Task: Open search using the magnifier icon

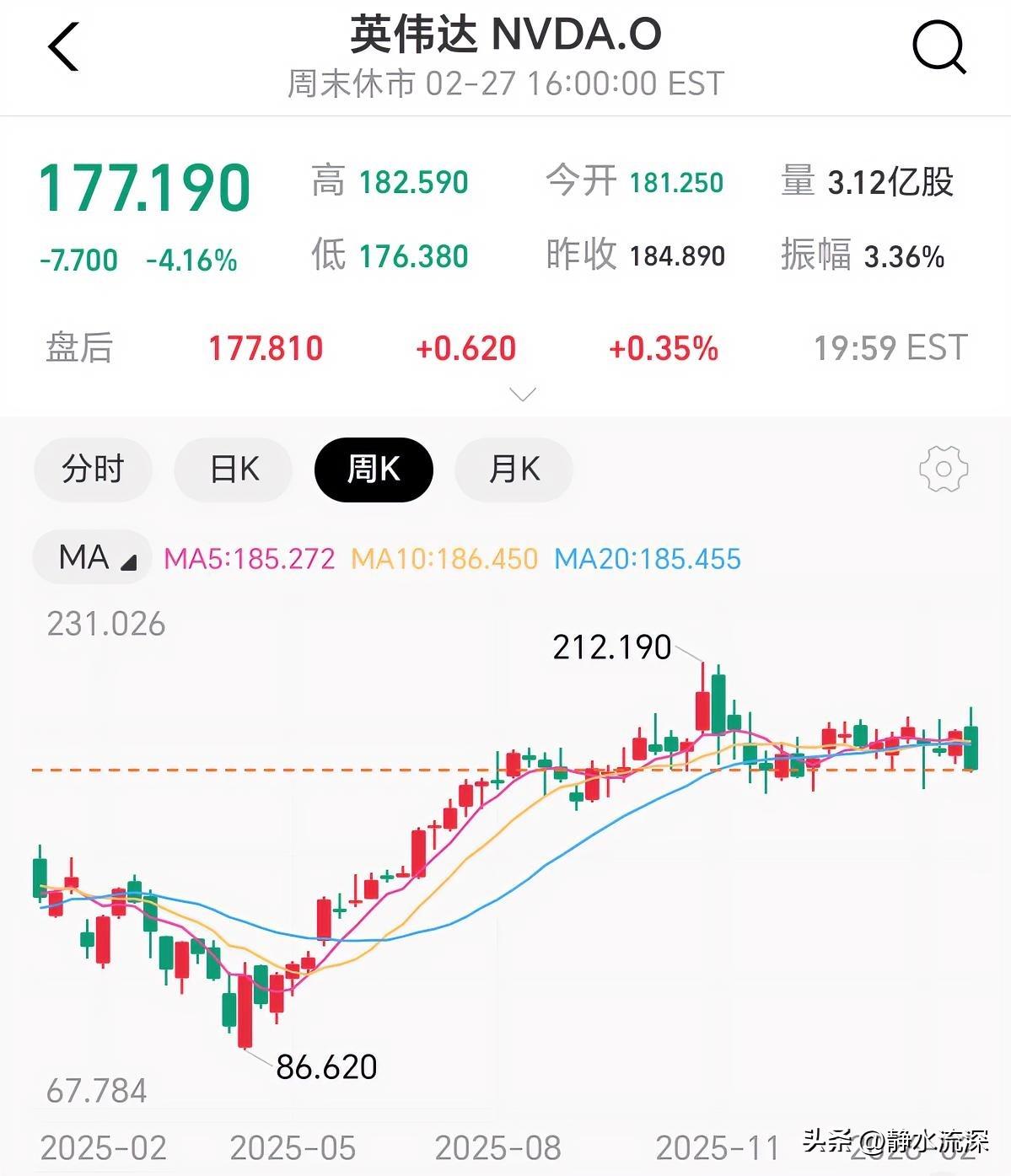Action: [x=938, y=48]
